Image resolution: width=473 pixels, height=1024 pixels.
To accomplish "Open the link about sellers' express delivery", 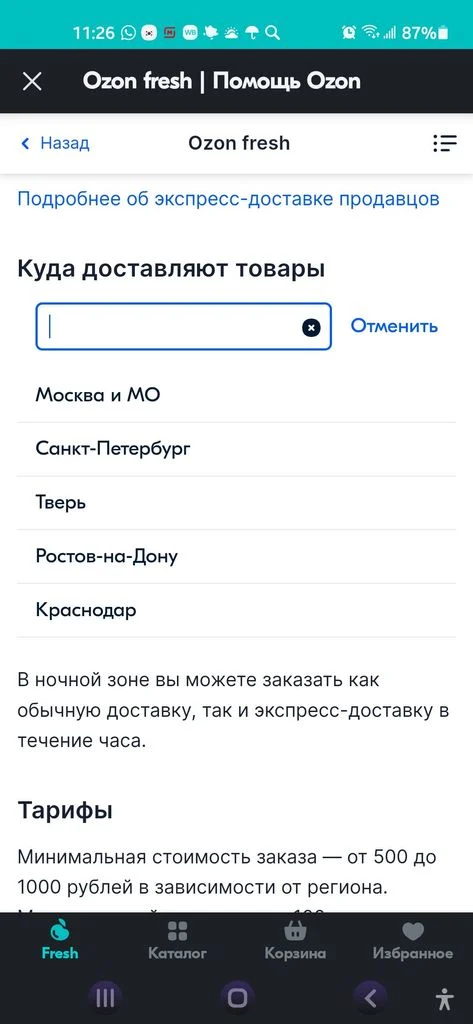I will [228, 199].
